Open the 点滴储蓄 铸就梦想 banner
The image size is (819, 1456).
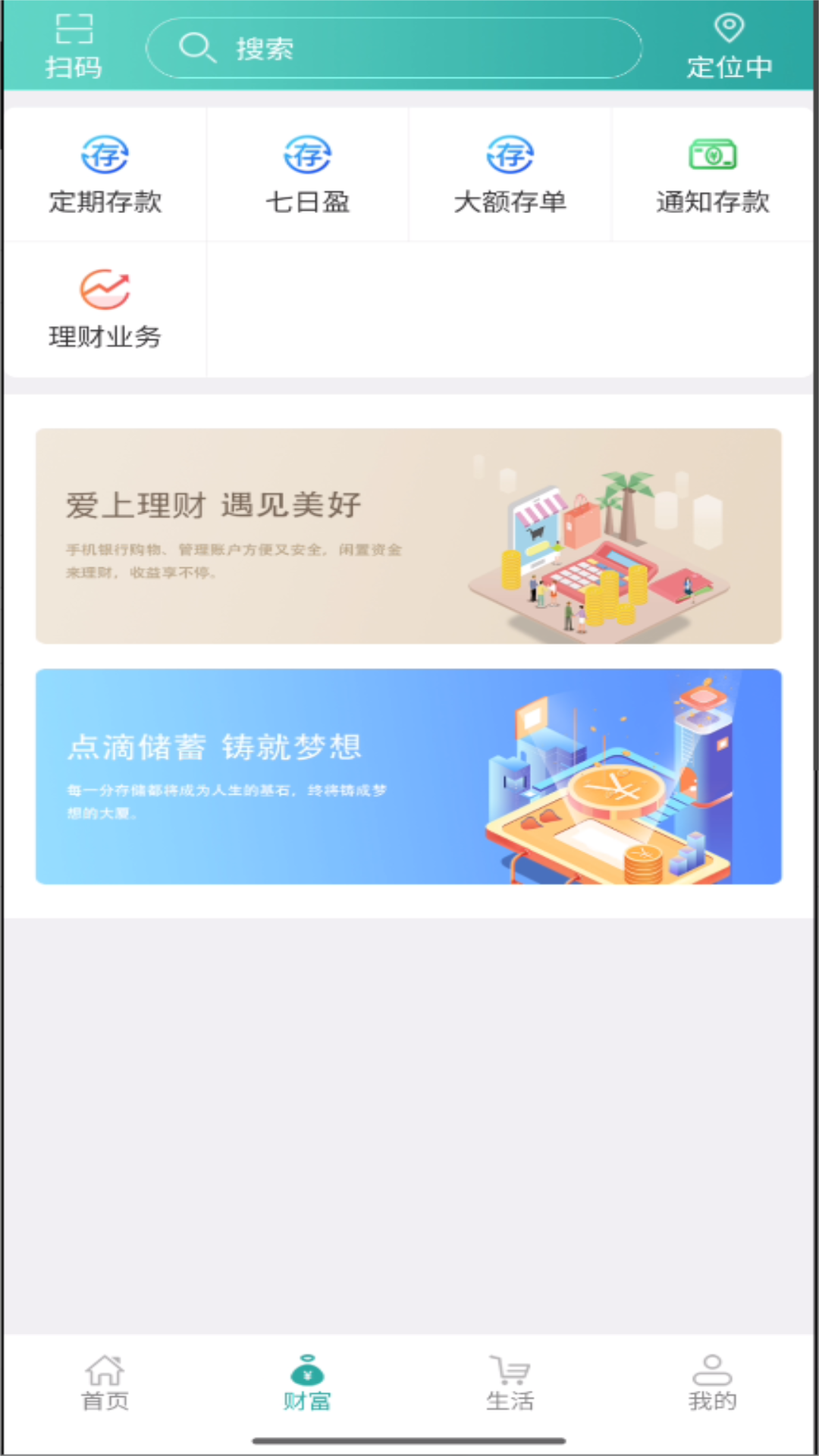click(x=409, y=777)
